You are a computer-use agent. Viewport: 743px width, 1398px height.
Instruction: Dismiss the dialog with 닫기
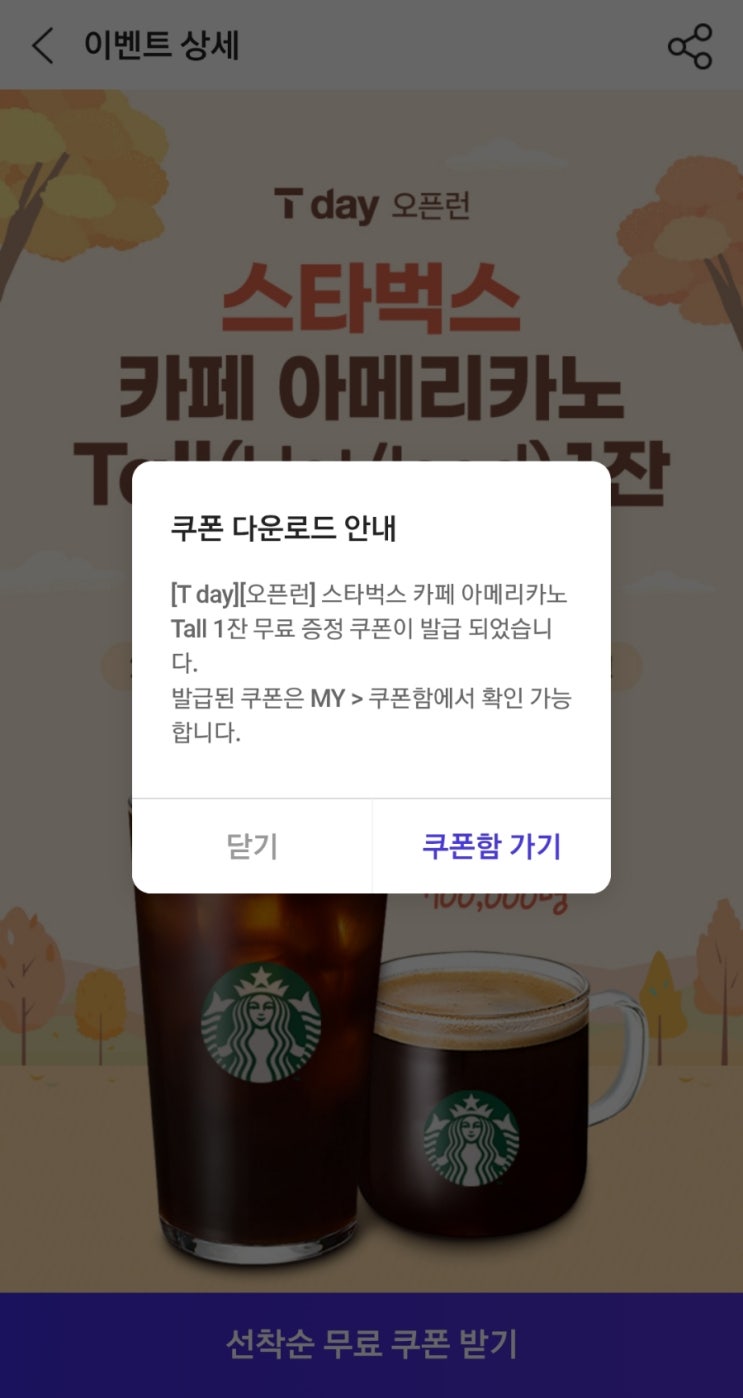[252, 847]
